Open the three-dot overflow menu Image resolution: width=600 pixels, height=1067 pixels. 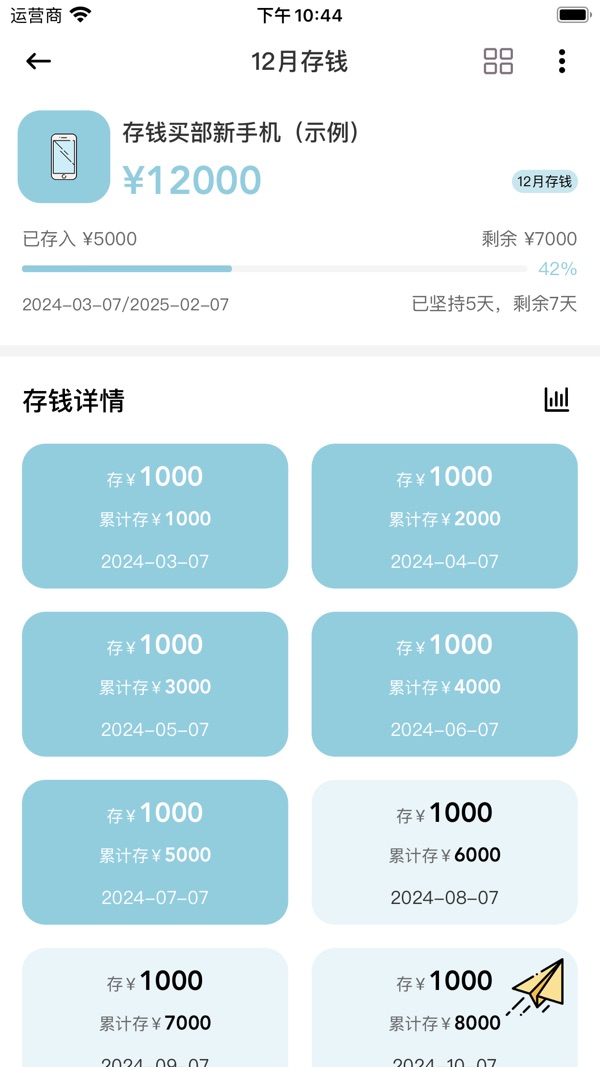(x=561, y=61)
